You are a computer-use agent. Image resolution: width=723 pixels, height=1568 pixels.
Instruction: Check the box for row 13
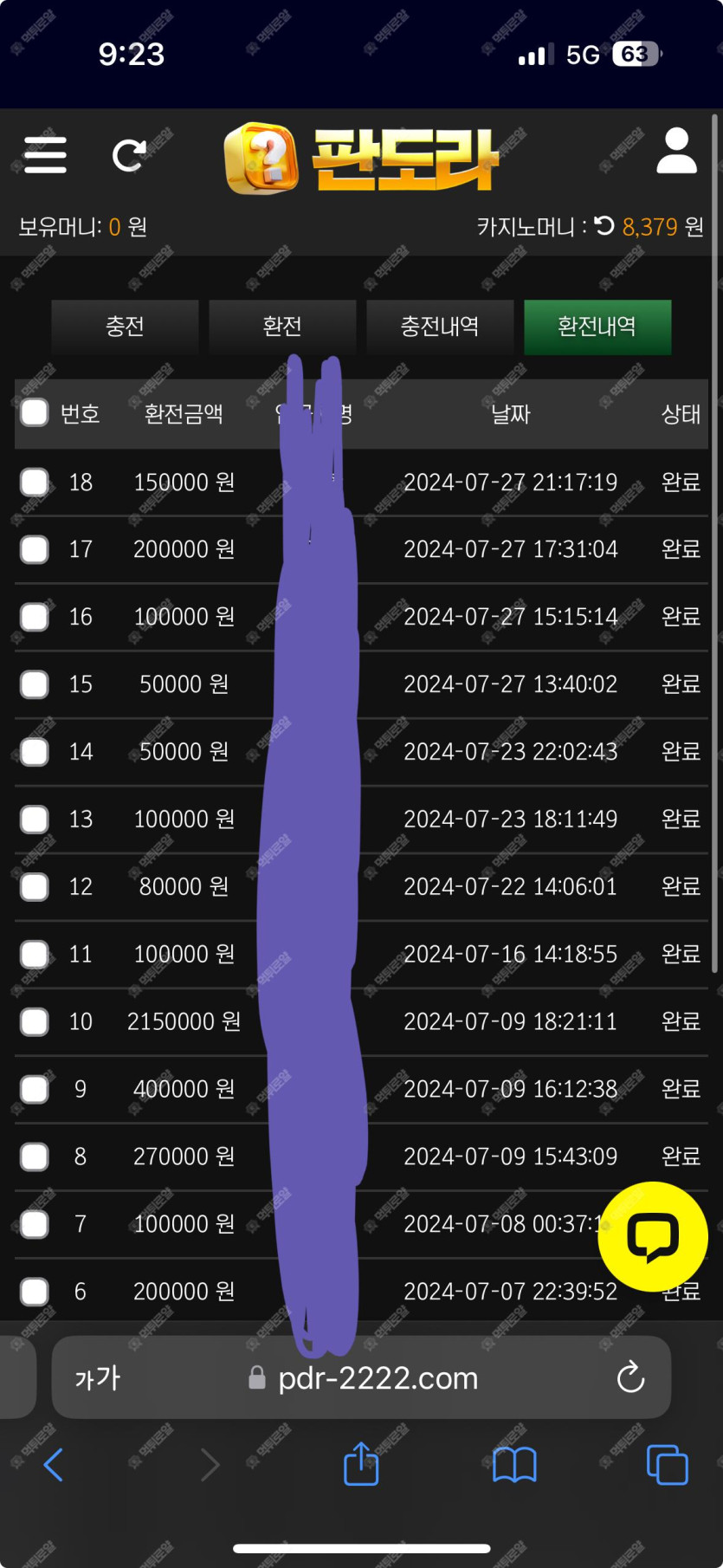coord(35,819)
